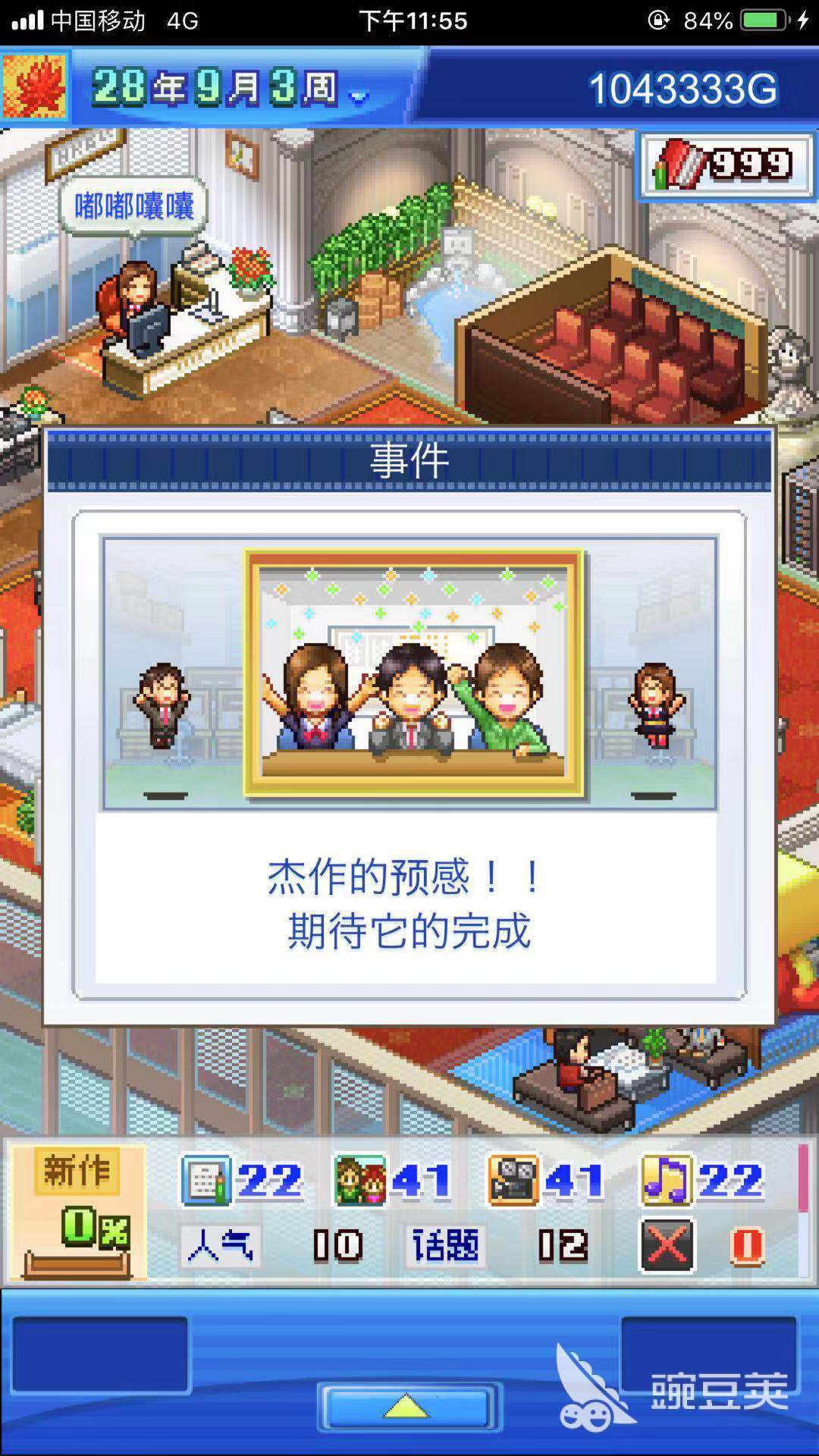Tap the up arrow menu button
Viewport: 819px width, 1456px height.
click(408, 1407)
